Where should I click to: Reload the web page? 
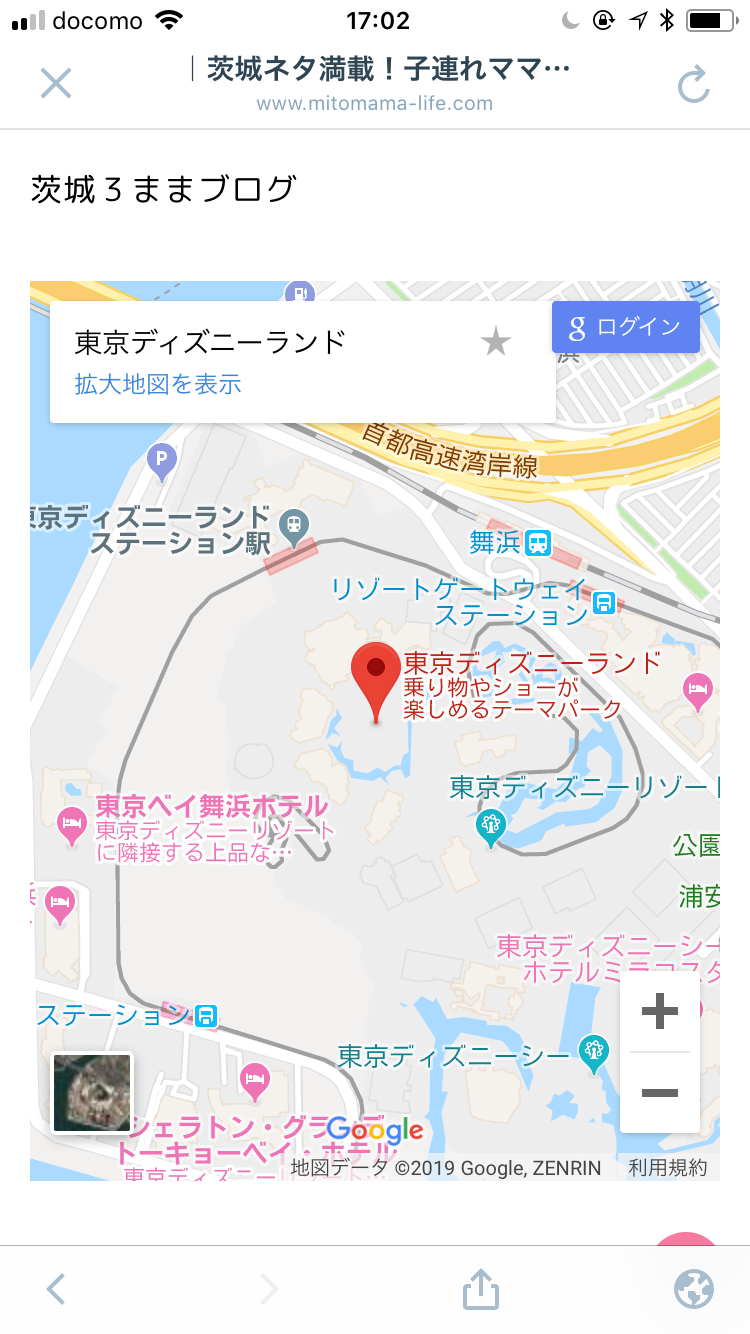(693, 84)
